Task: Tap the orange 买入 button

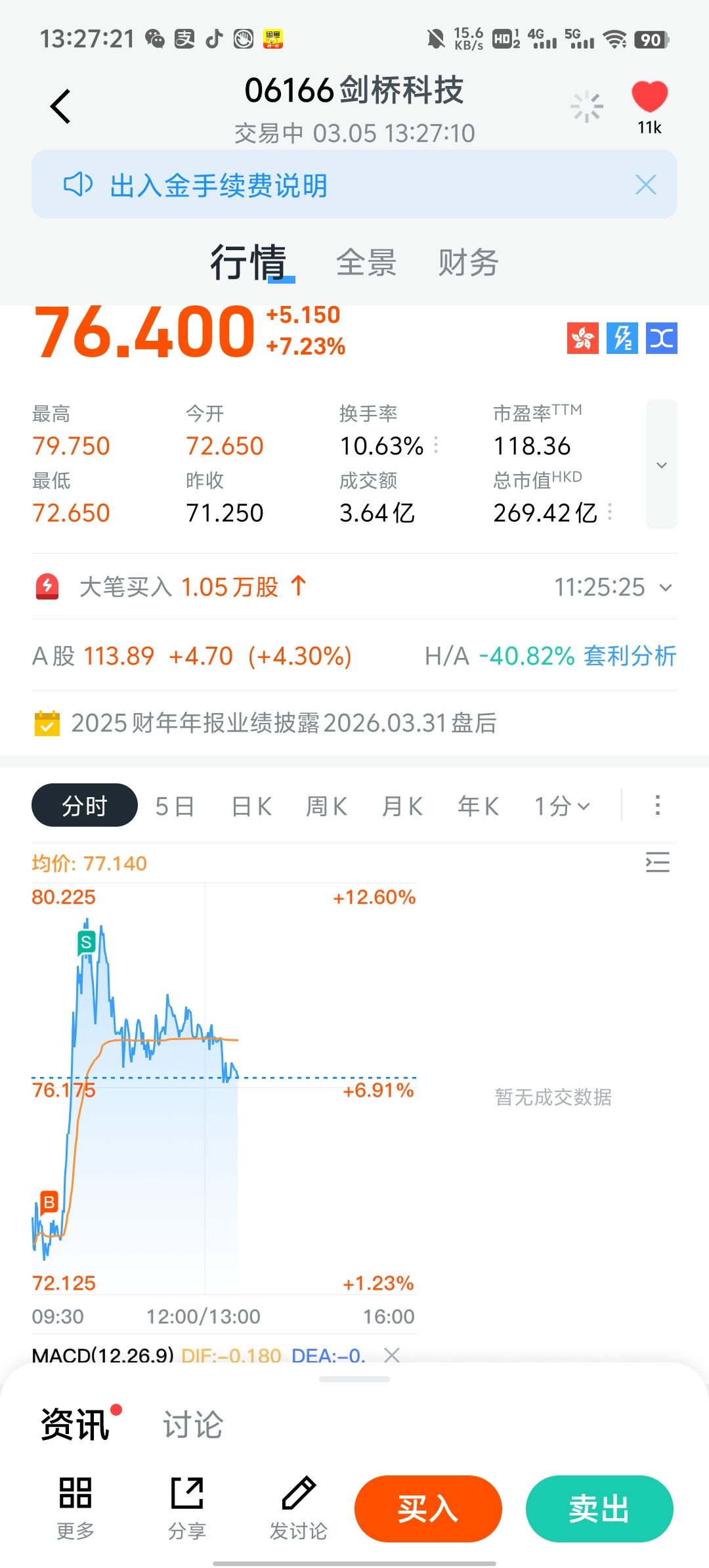Action: [428, 1509]
